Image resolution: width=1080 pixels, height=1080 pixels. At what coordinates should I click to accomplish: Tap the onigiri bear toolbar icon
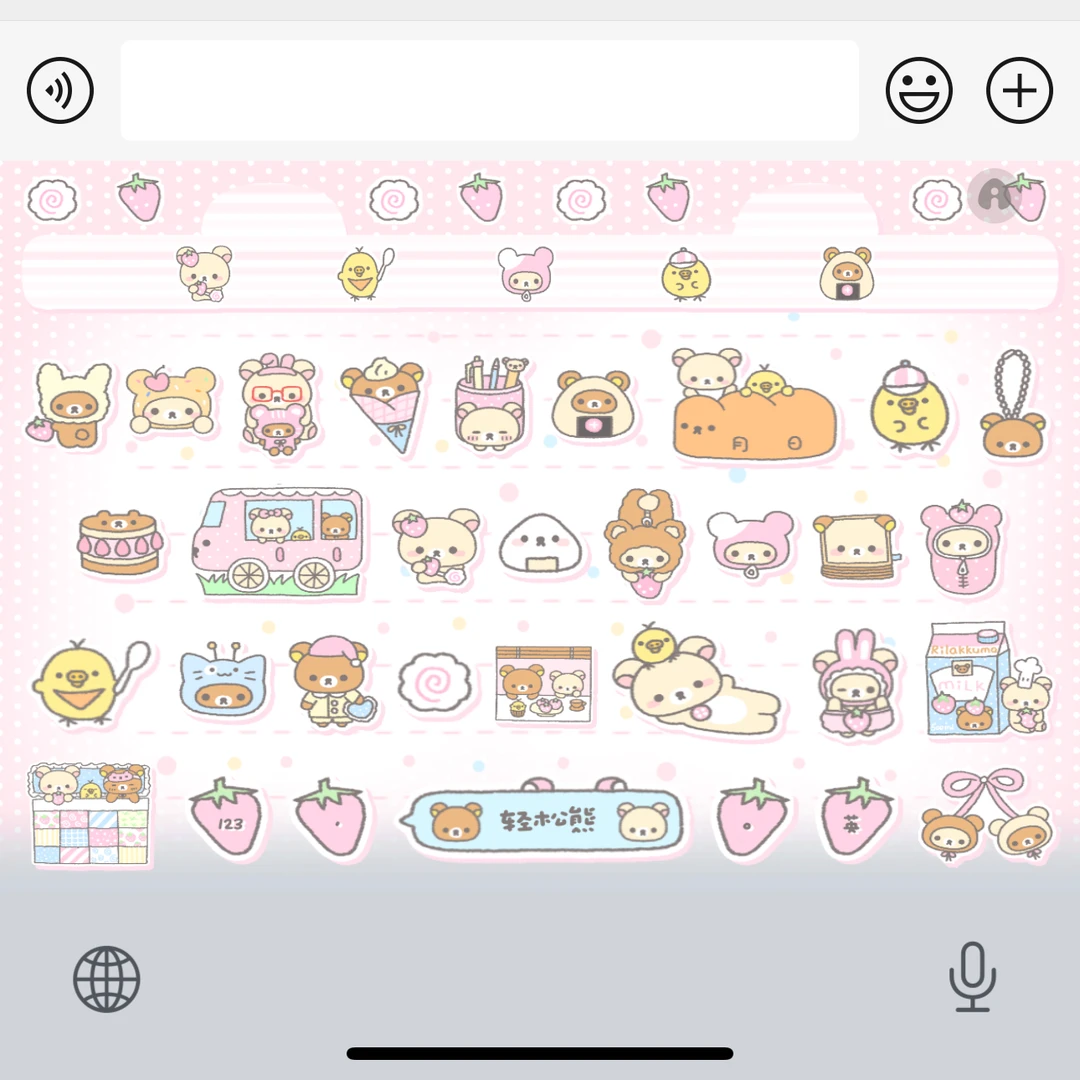pos(845,273)
